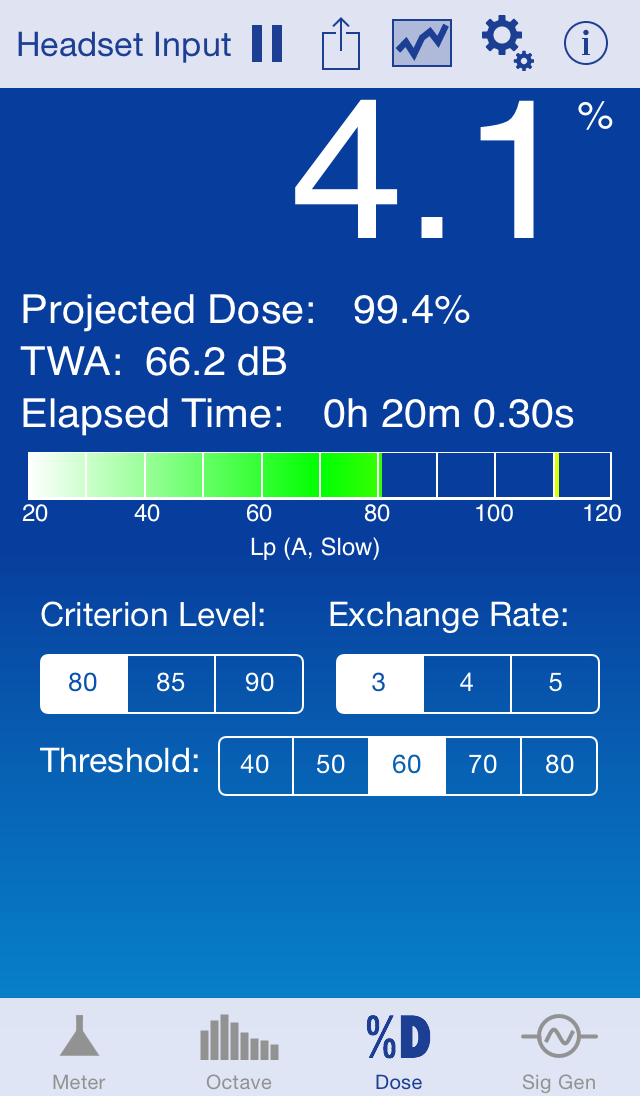The height and width of the screenshot is (1096, 640).
Task: Set threshold to 40
Action: (x=256, y=765)
